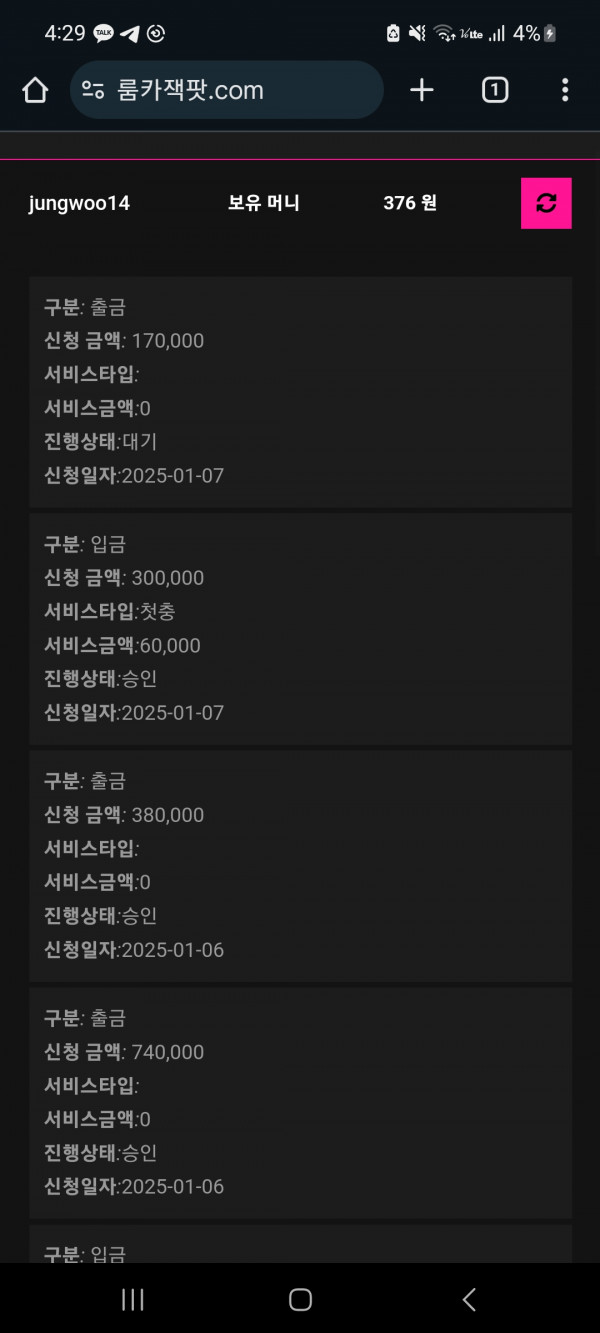The width and height of the screenshot is (600, 1333).
Task: Go back with system back button
Action: (469, 1299)
